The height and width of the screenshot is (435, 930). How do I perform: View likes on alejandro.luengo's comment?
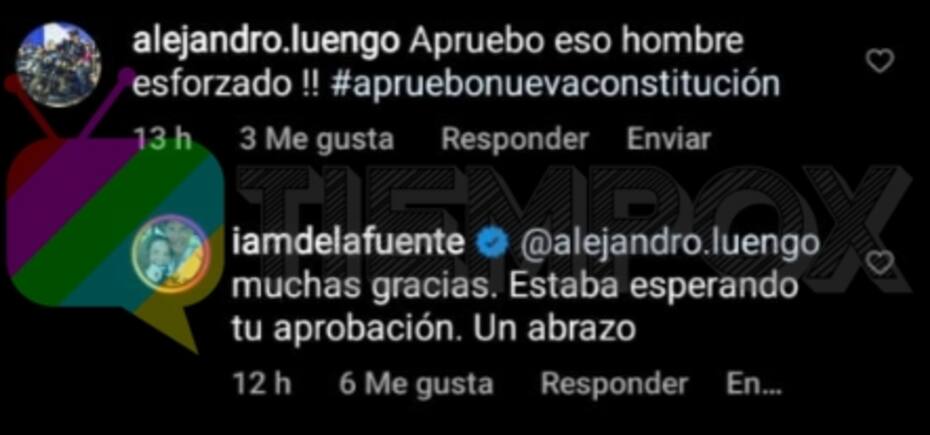[x=317, y=139]
